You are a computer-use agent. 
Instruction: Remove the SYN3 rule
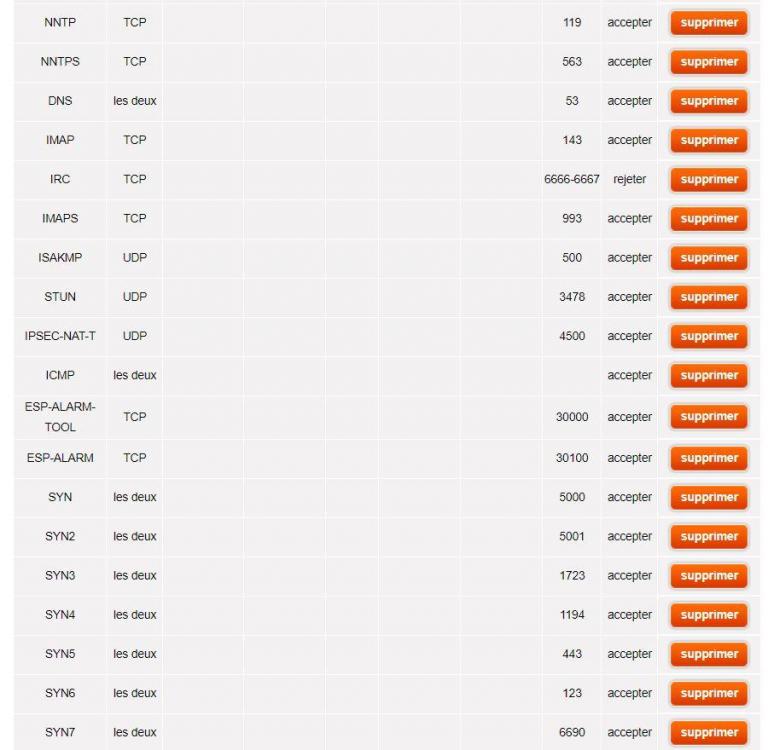click(709, 576)
